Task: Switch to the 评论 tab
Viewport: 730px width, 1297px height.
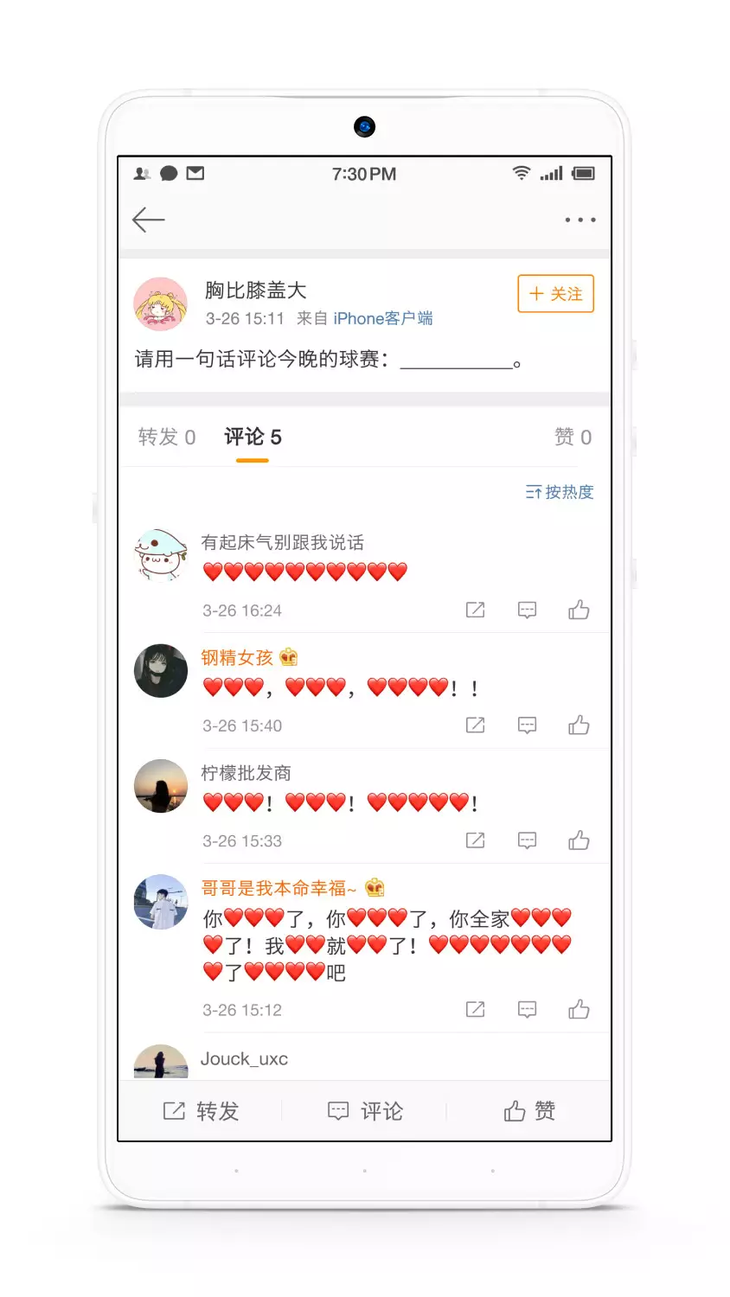Action: (252, 437)
